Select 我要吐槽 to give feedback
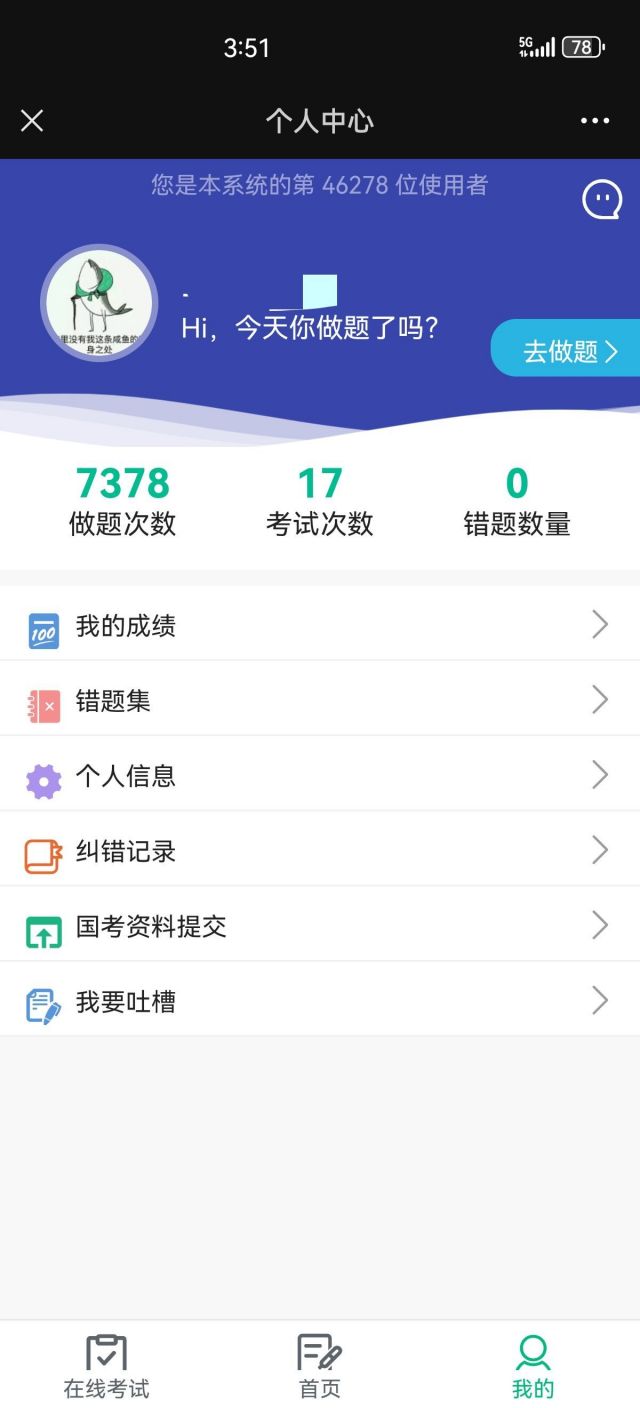Screen dimensions: 640x1408 pyautogui.click(x=320, y=1001)
